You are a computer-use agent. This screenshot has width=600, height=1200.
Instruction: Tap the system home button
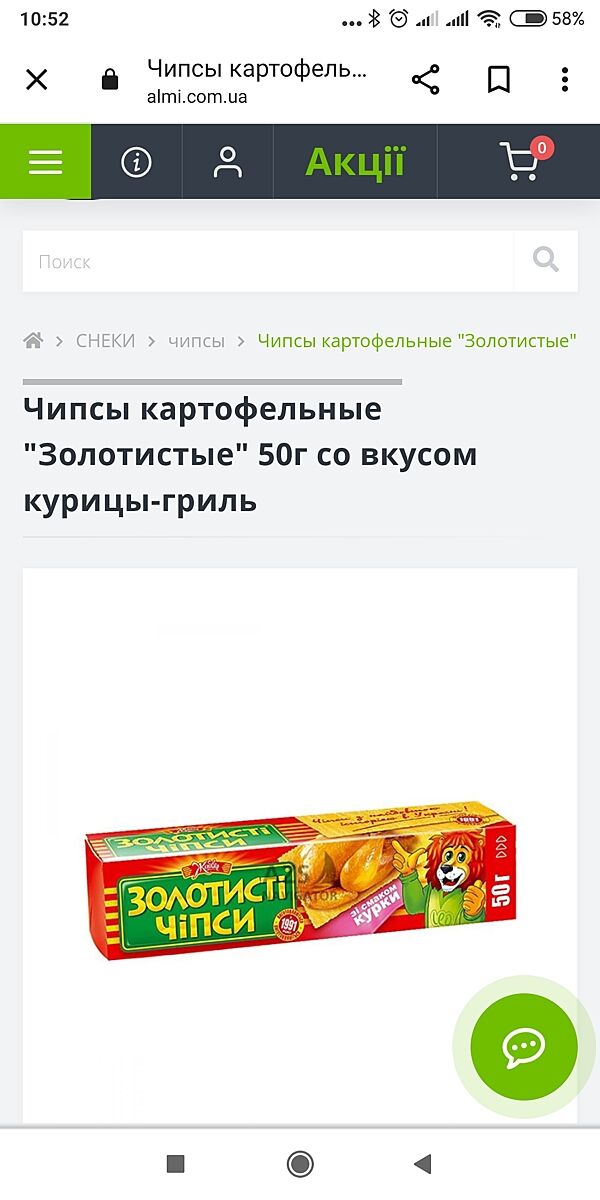click(x=299, y=1163)
